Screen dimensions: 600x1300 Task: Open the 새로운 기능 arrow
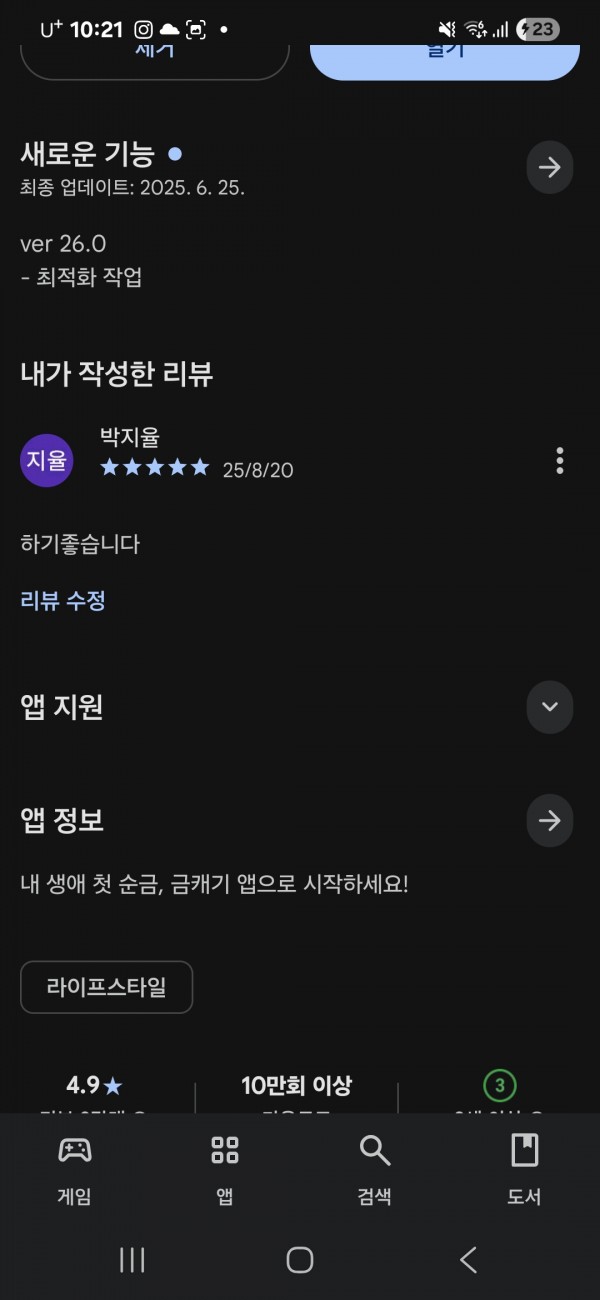click(549, 167)
